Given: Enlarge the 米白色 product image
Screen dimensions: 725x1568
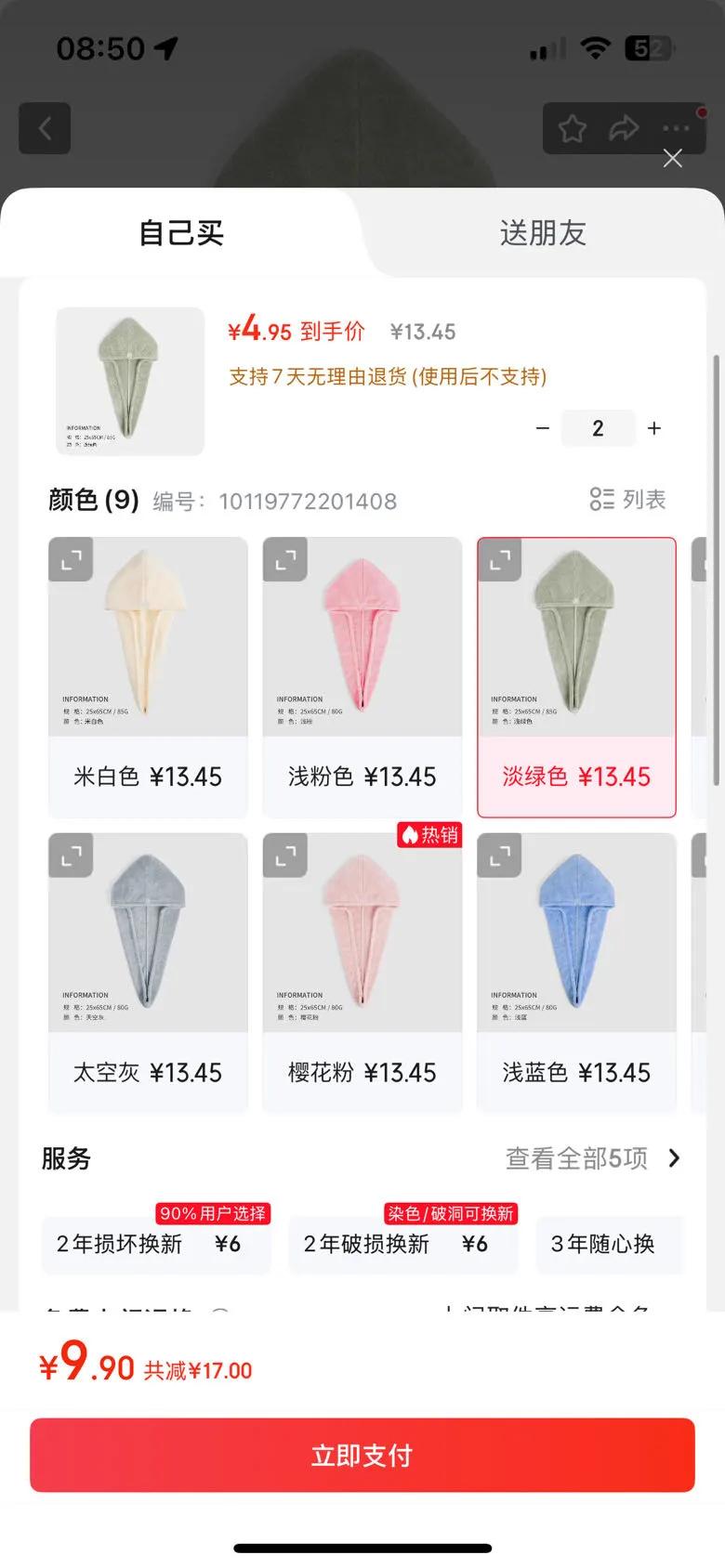Looking at the screenshot, I should coord(72,560).
